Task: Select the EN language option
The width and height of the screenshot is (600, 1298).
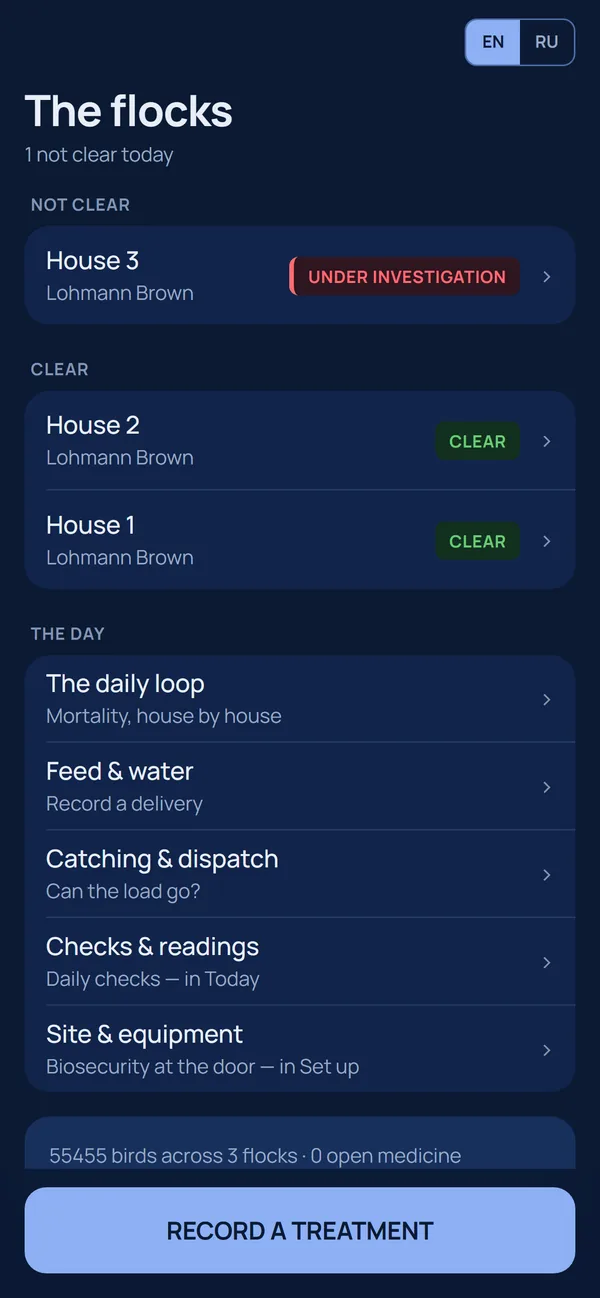Action: [x=493, y=42]
